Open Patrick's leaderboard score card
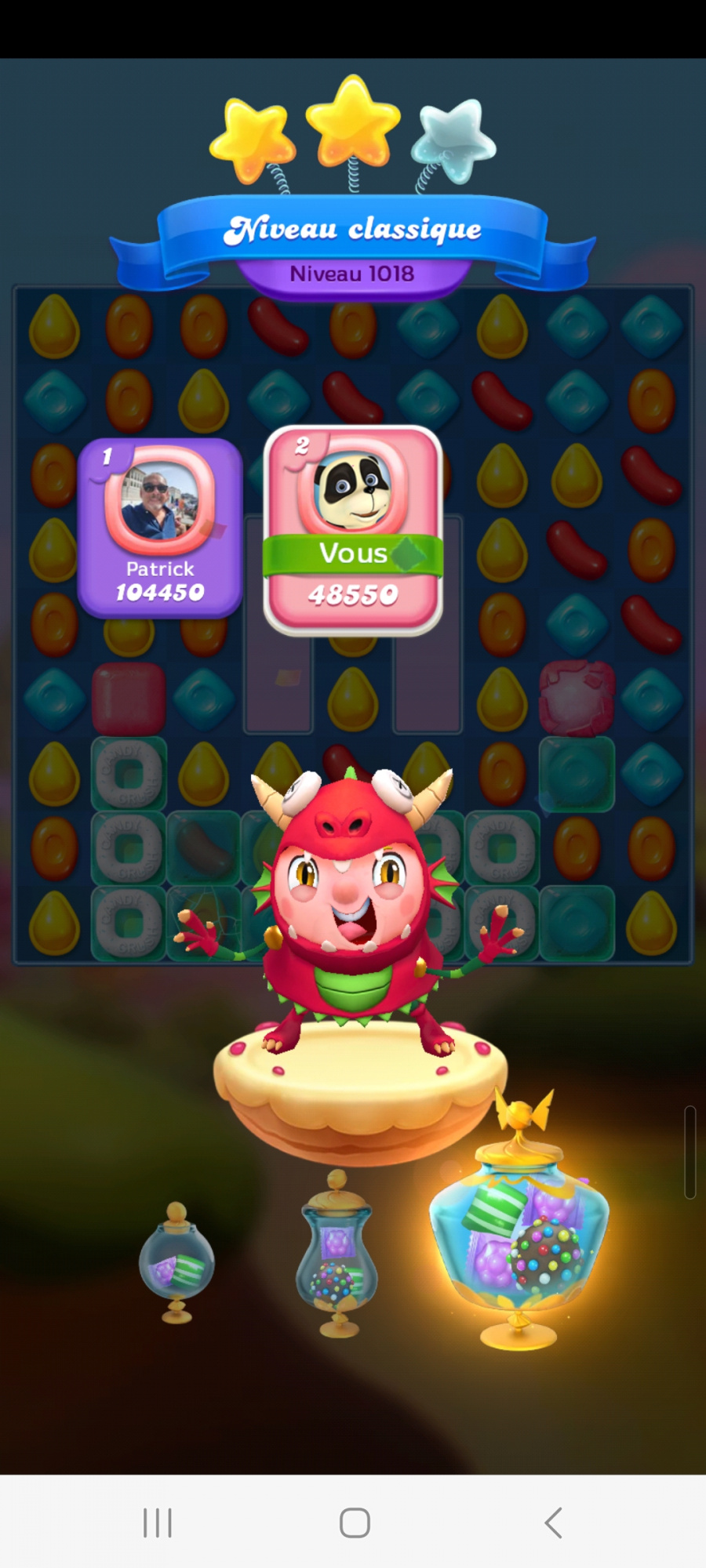This screenshot has height=1568, width=706. point(160,528)
